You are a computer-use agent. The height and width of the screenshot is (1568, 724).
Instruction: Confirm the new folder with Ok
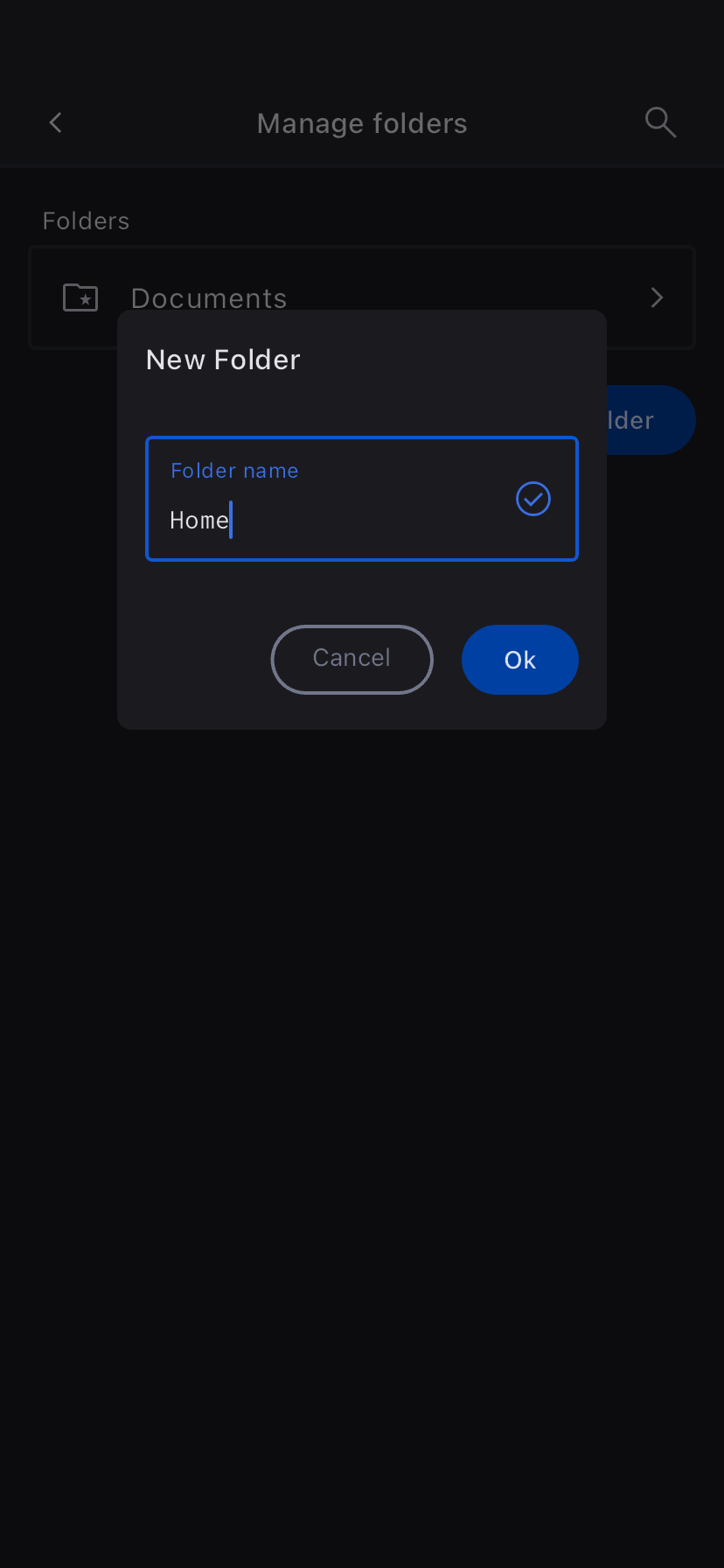coord(519,660)
